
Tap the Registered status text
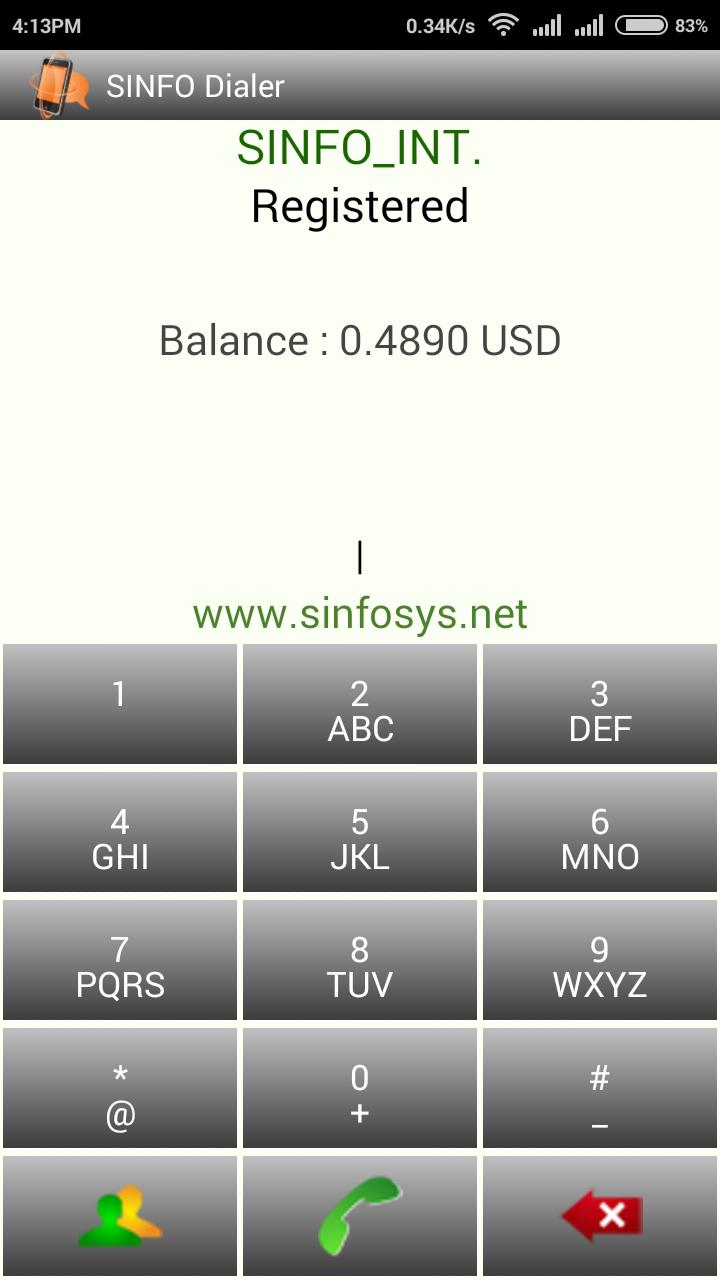[x=360, y=207]
